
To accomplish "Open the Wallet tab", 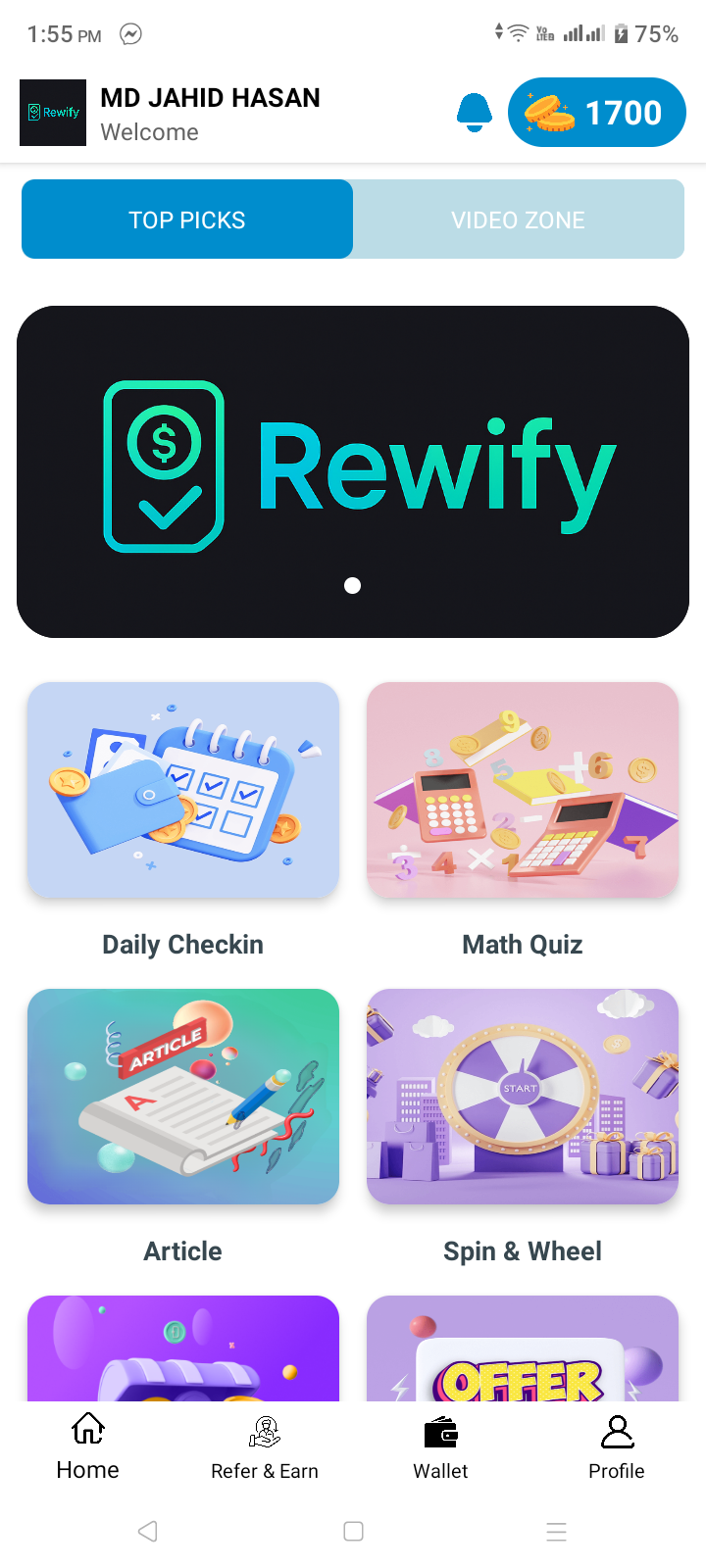I will click(x=440, y=1446).
